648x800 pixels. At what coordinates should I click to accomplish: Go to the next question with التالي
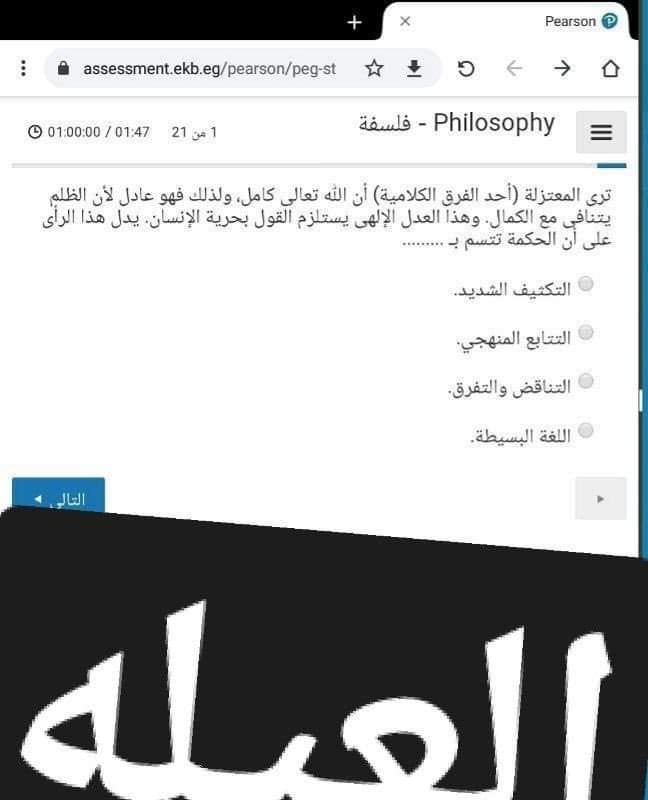point(59,496)
